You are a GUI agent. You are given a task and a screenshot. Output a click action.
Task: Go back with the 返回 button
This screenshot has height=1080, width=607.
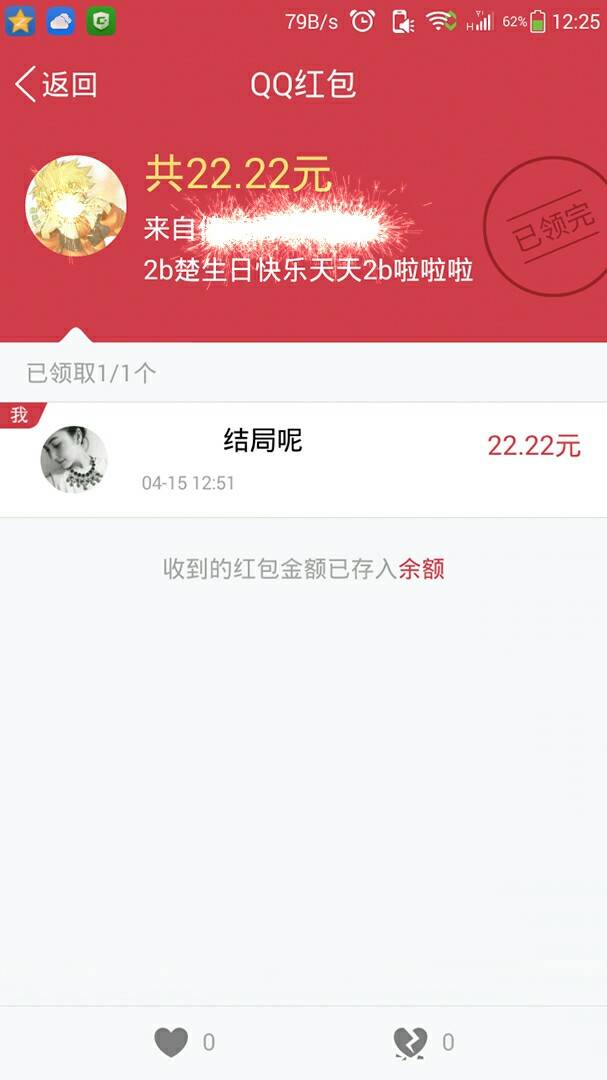point(56,85)
